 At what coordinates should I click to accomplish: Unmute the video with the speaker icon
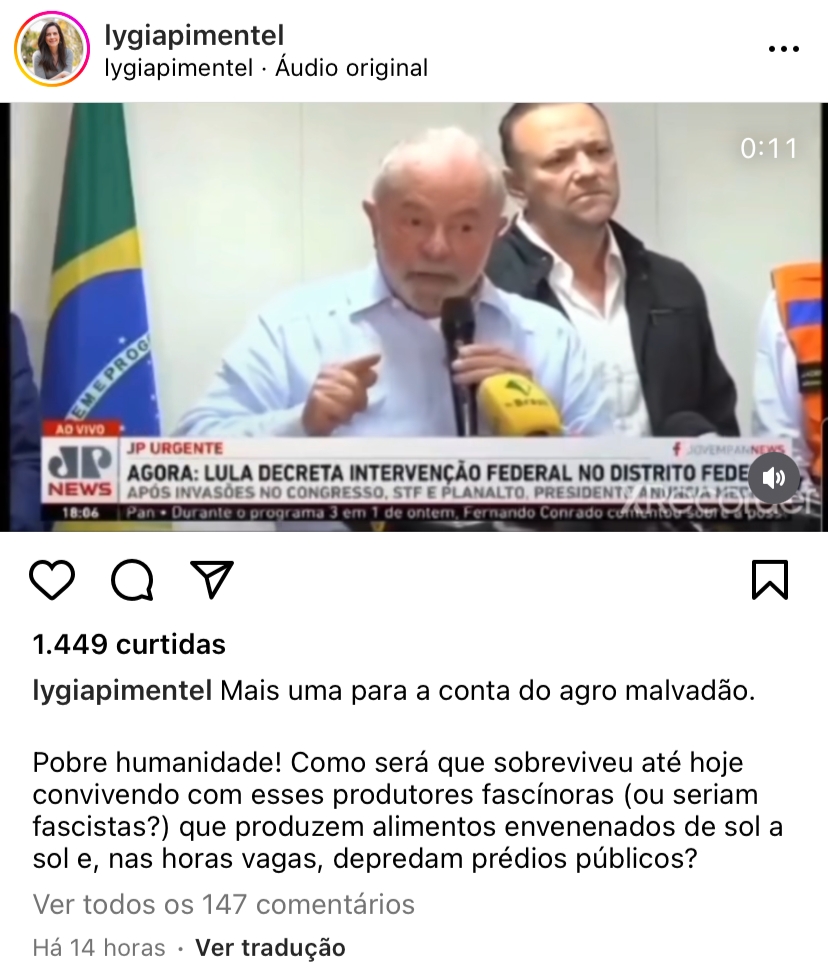coord(774,478)
